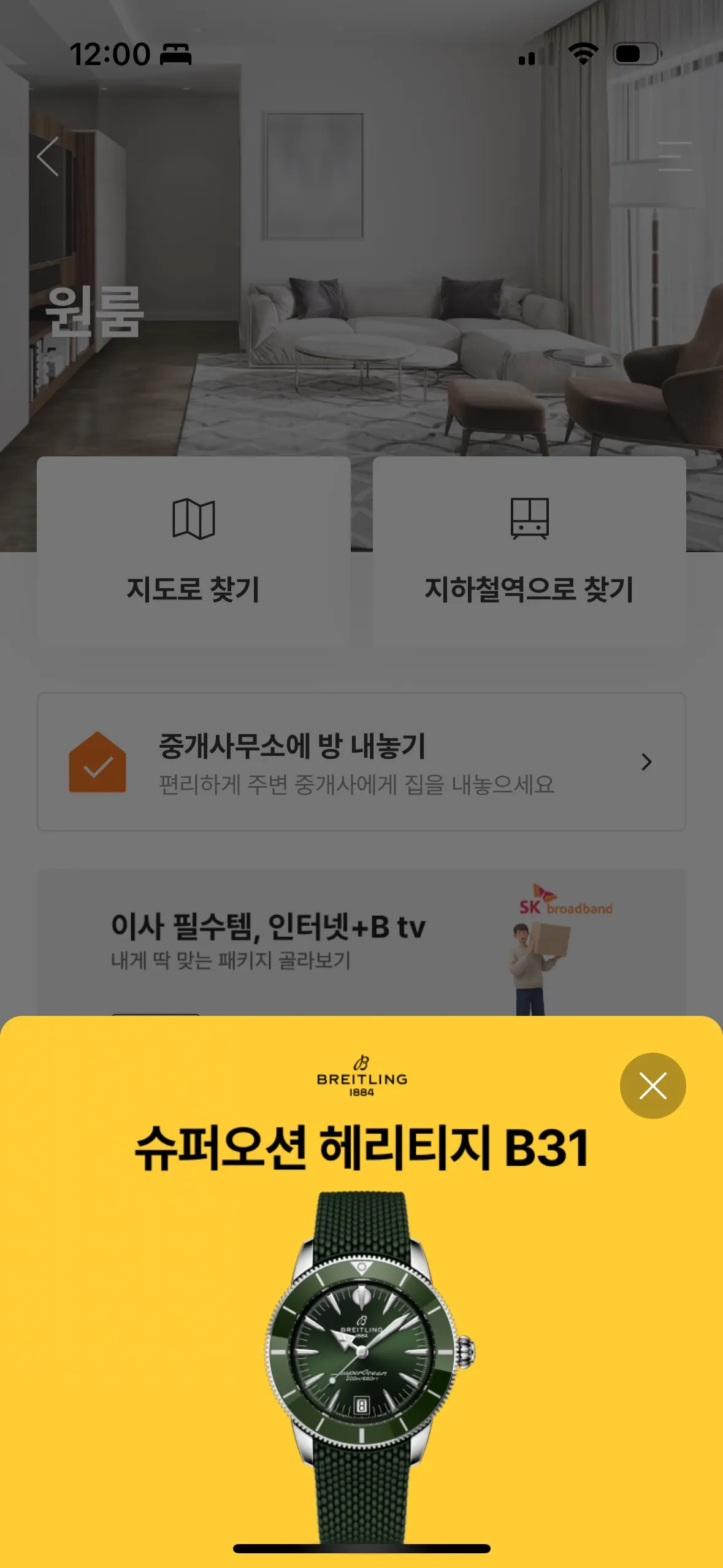Screen dimensions: 723x1568
Task: Close the Breitling ad popup
Action: [652, 1085]
